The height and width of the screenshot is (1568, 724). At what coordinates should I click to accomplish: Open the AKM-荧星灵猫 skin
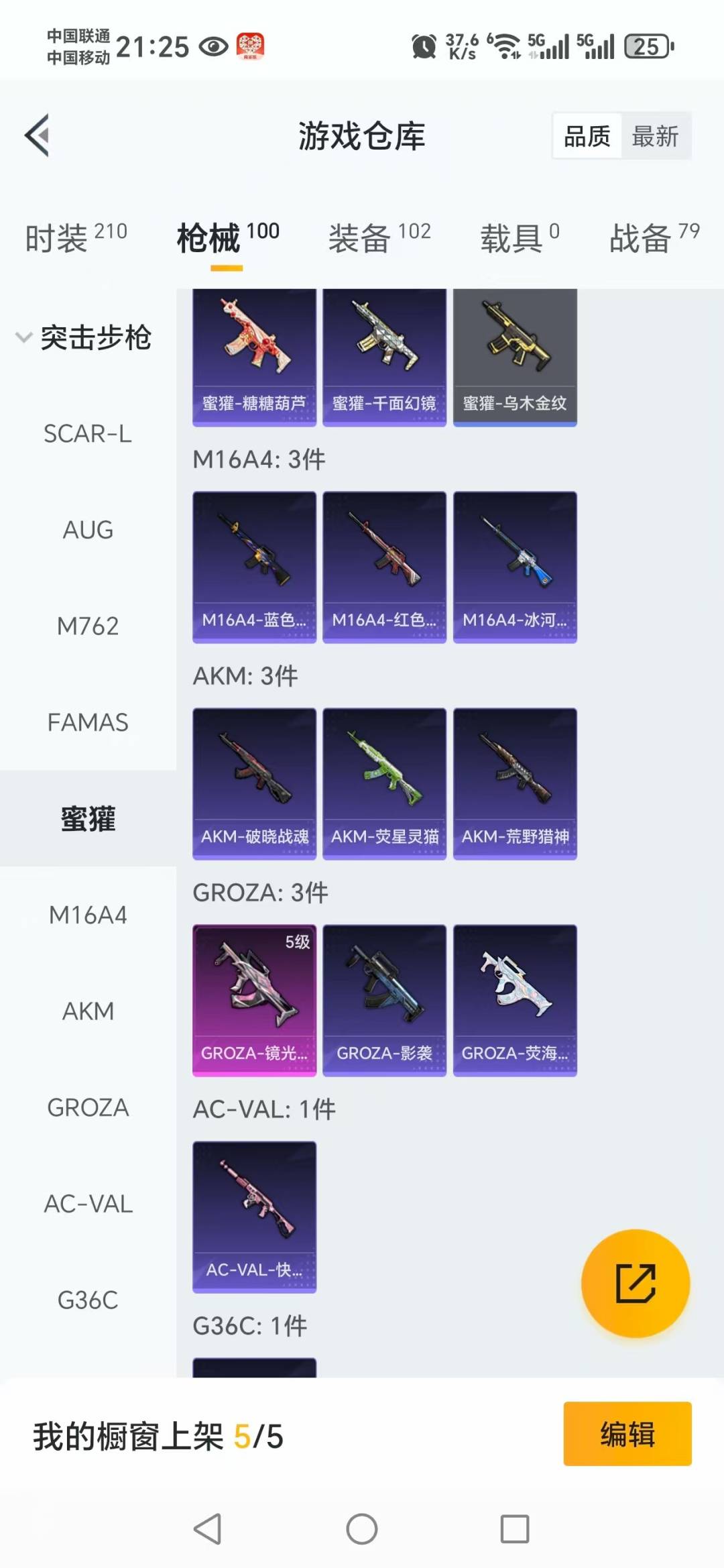pyautogui.click(x=384, y=783)
